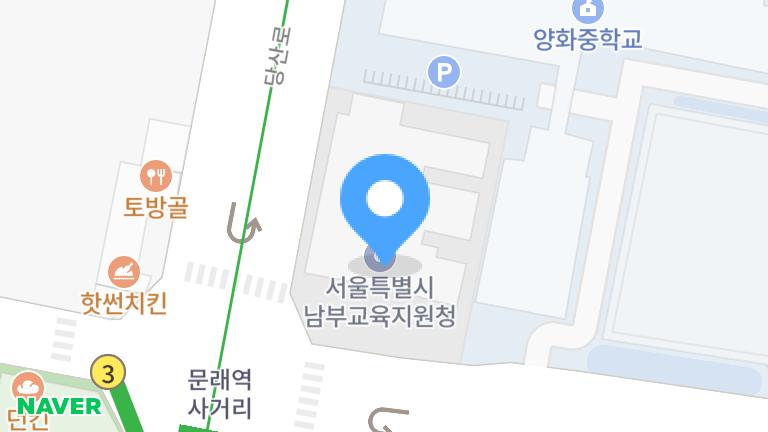The height and width of the screenshot is (432, 768).
Task: Open the 핫썬치킨 place marker
Action: coord(124,271)
